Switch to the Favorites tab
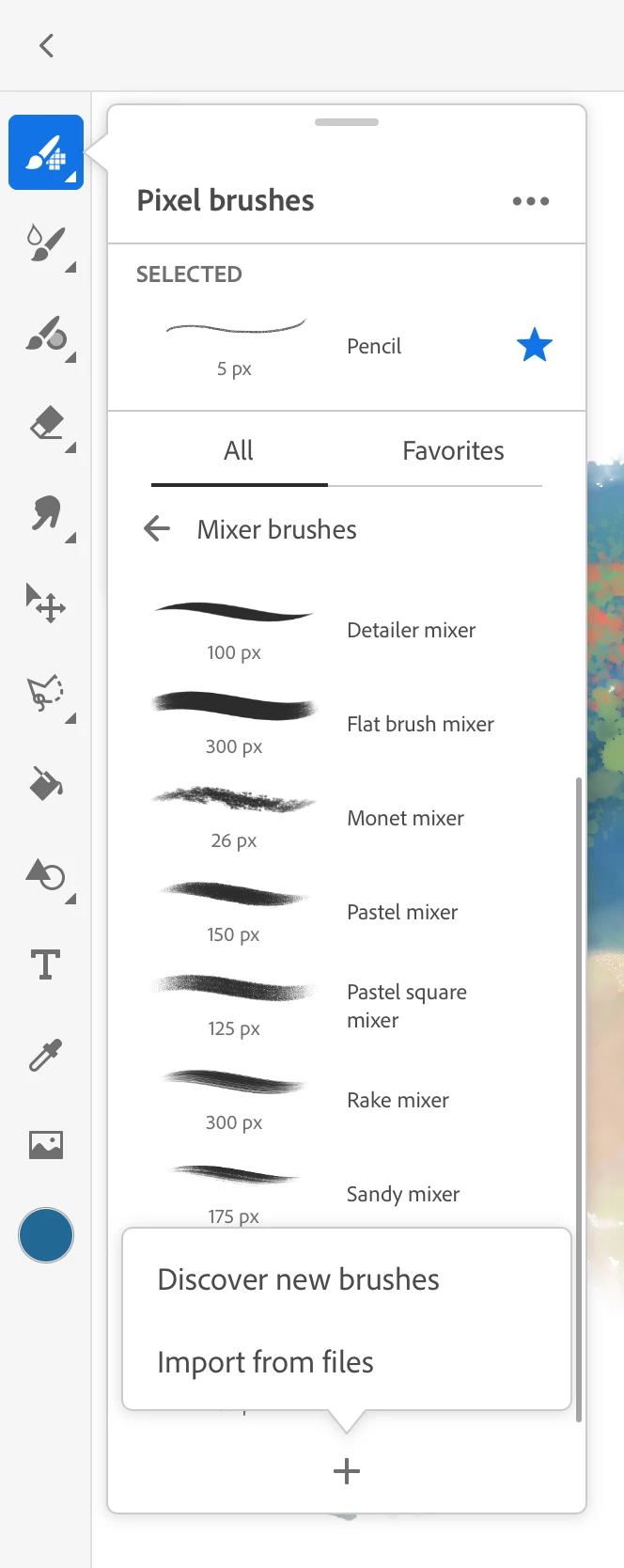Viewport: 624px width, 1568px height. pos(453,451)
